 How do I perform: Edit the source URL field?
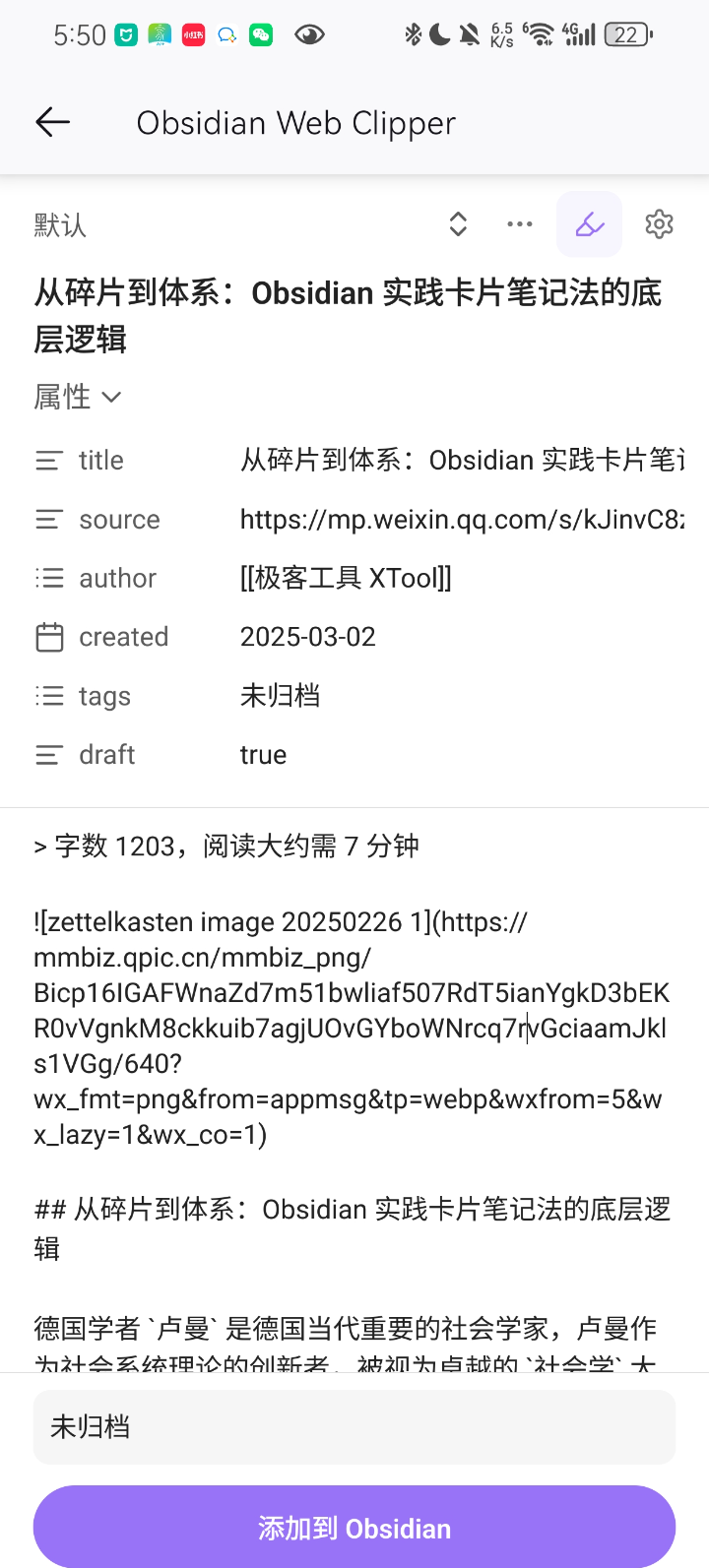461,520
